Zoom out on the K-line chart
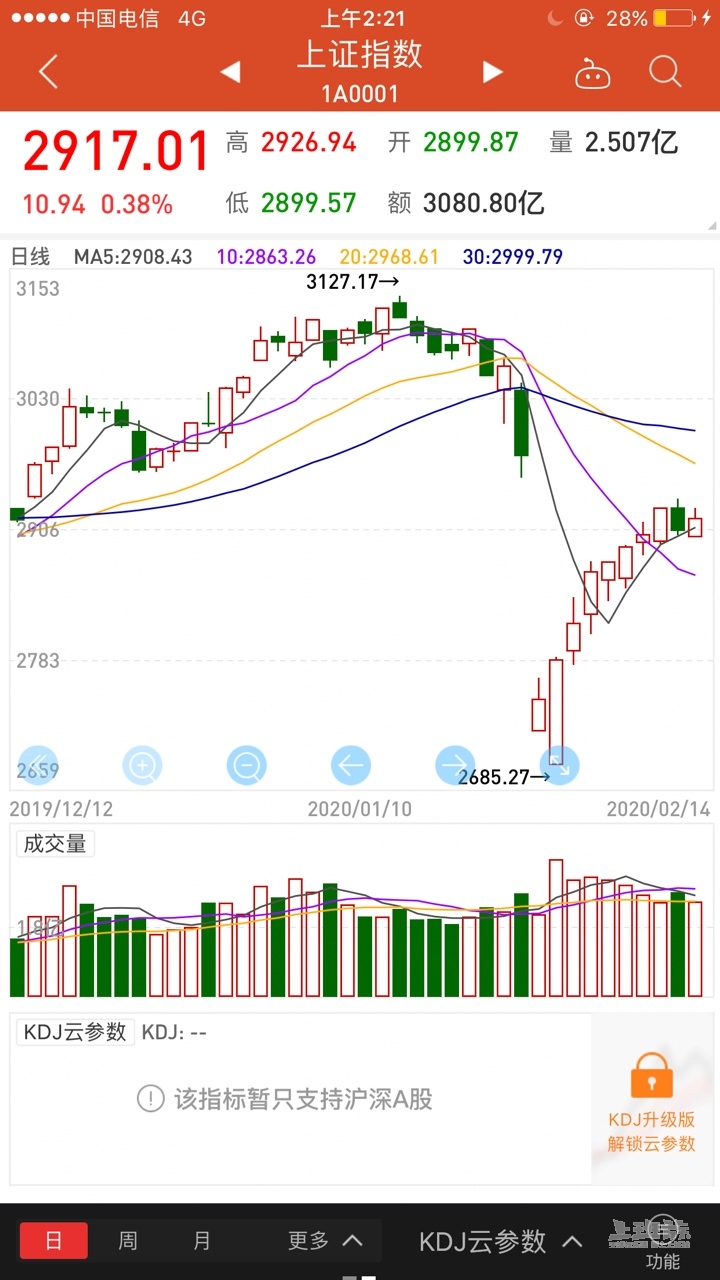 click(x=246, y=766)
